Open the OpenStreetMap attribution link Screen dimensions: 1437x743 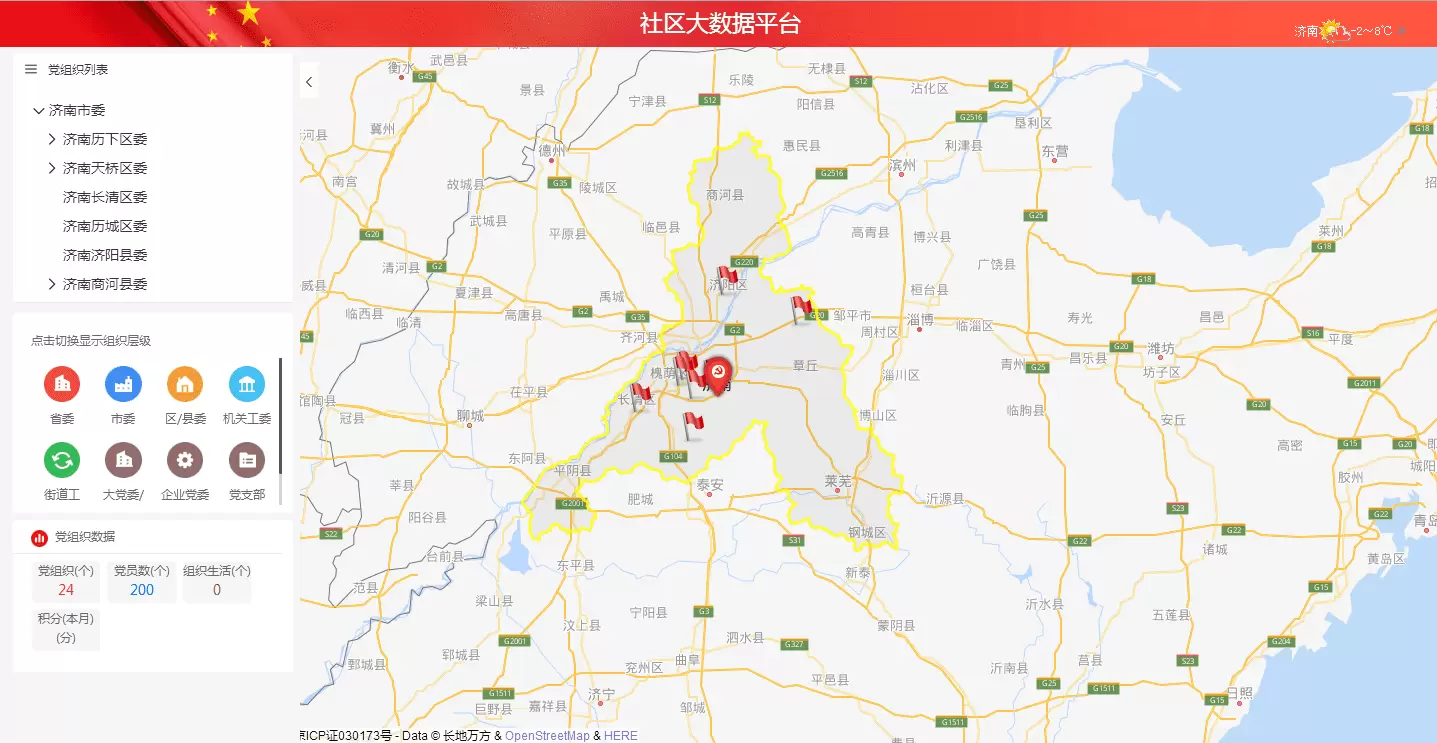click(547, 736)
